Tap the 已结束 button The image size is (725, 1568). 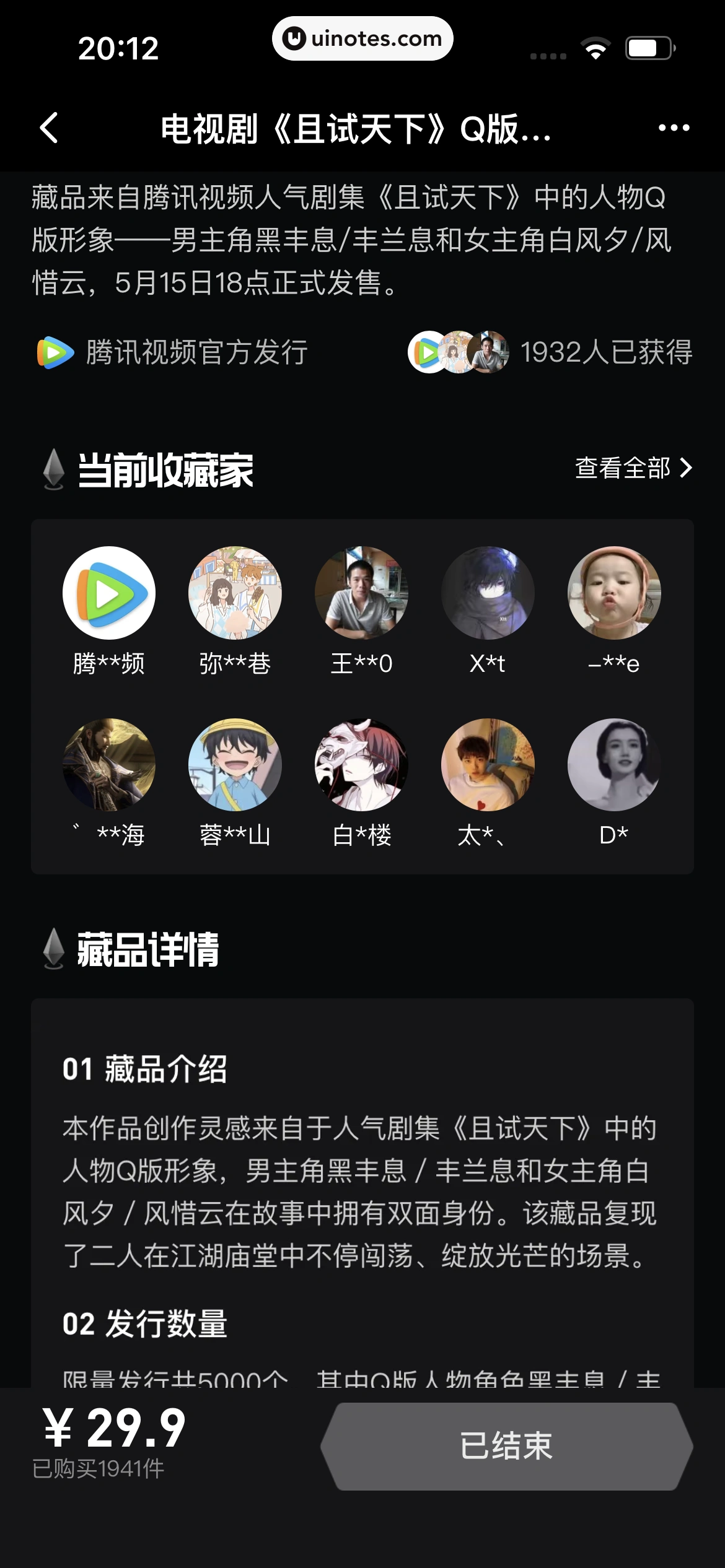(x=506, y=1446)
